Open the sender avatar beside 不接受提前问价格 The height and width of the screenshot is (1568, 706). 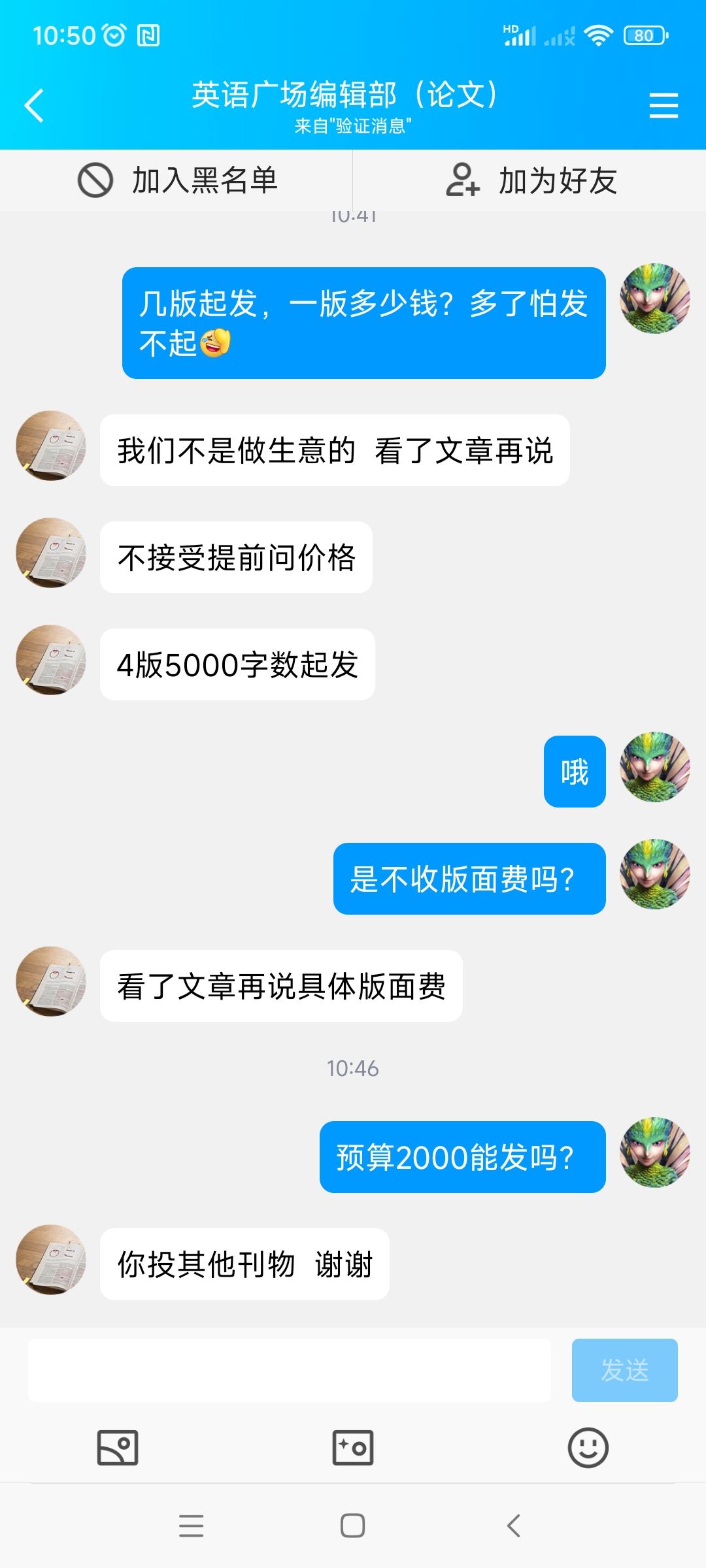pyautogui.click(x=51, y=553)
